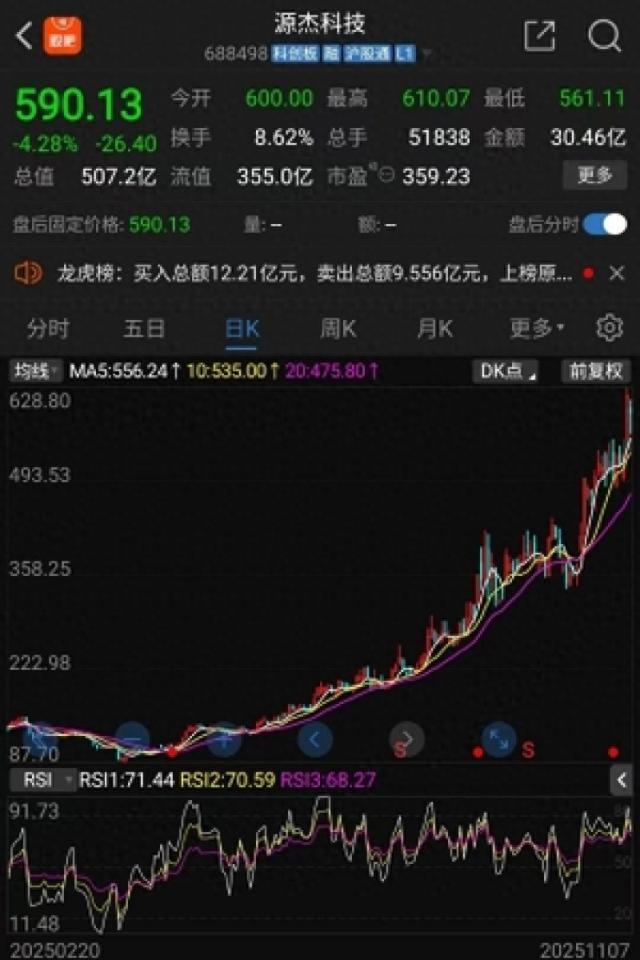Screen dimensions: 640x960
Task: Select the 日K chart tab
Action: coord(242,328)
